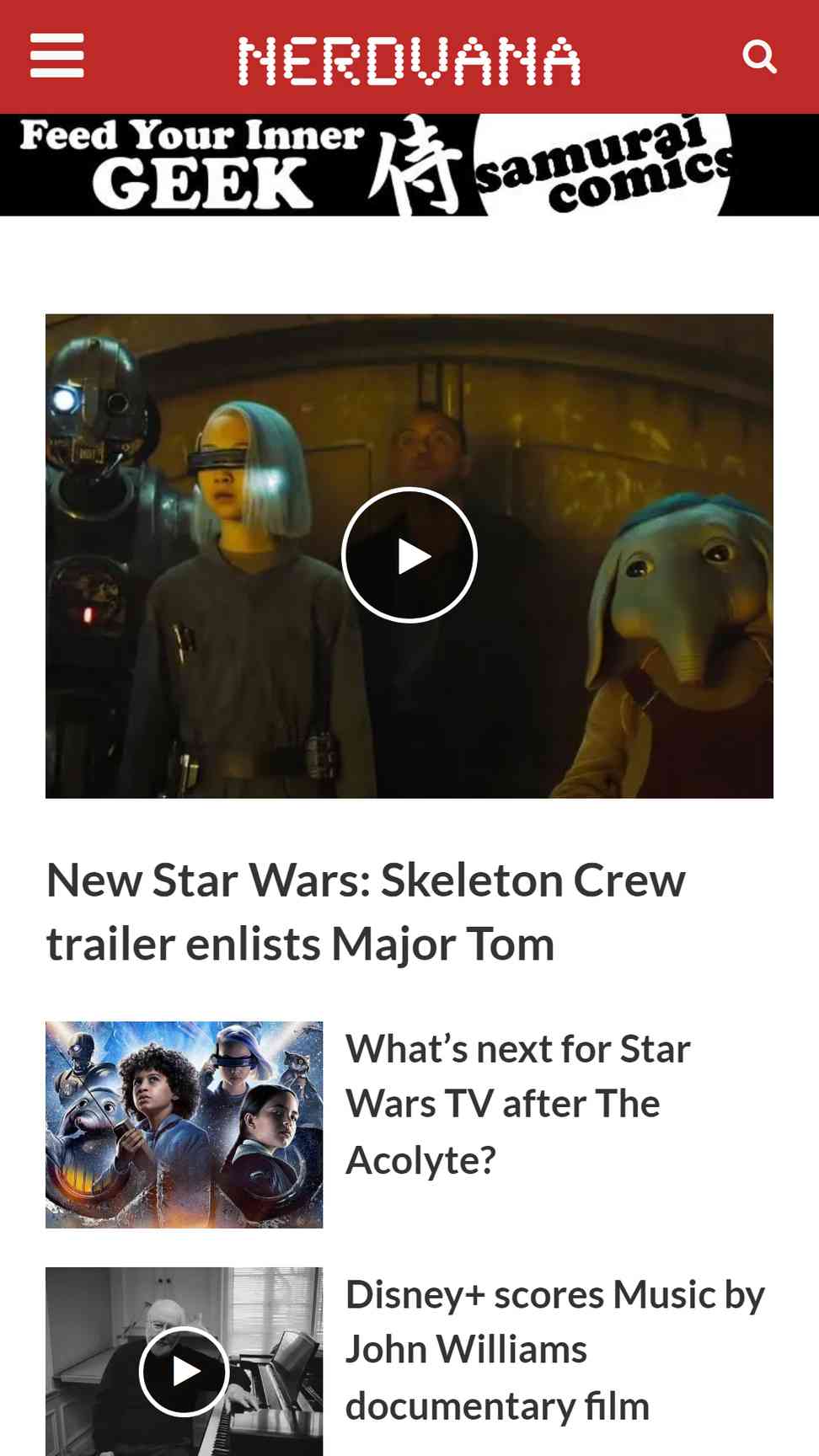Open Disney+ John Williams documentary headline
The height and width of the screenshot is (1456, 819).
coord(554,1350)
